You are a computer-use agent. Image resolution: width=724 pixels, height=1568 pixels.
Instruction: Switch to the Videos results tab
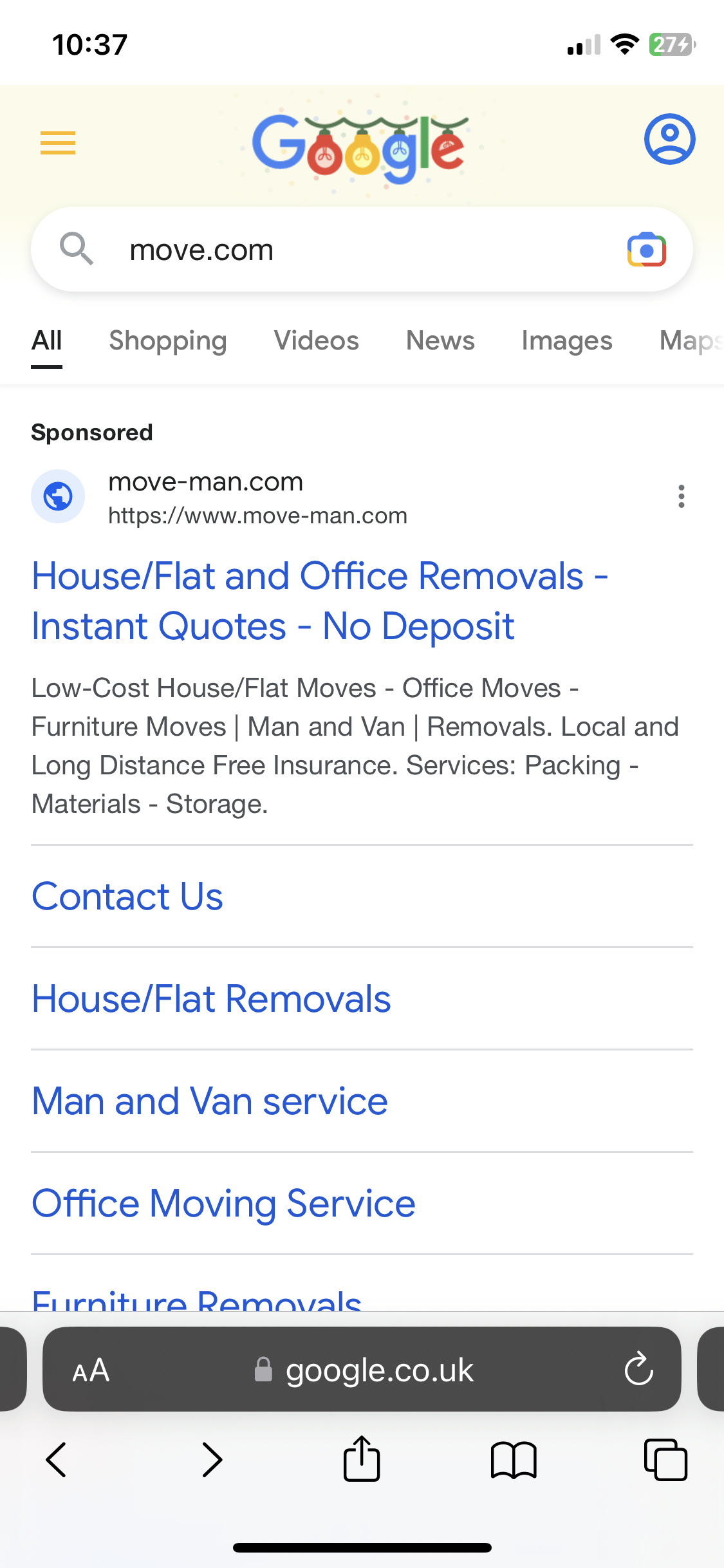coord(317,341)
